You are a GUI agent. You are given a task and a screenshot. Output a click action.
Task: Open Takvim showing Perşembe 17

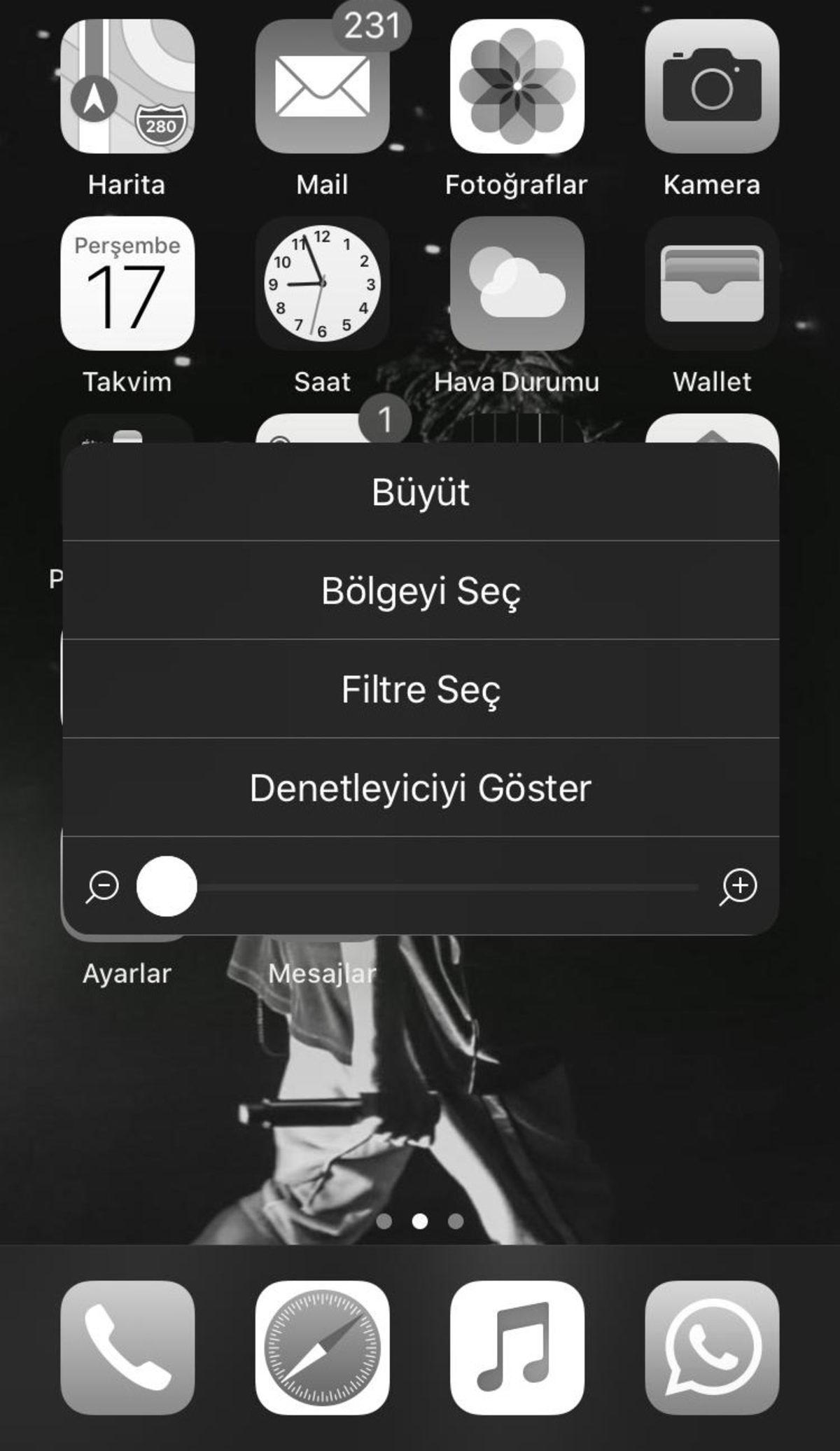(x=126, y=284)
